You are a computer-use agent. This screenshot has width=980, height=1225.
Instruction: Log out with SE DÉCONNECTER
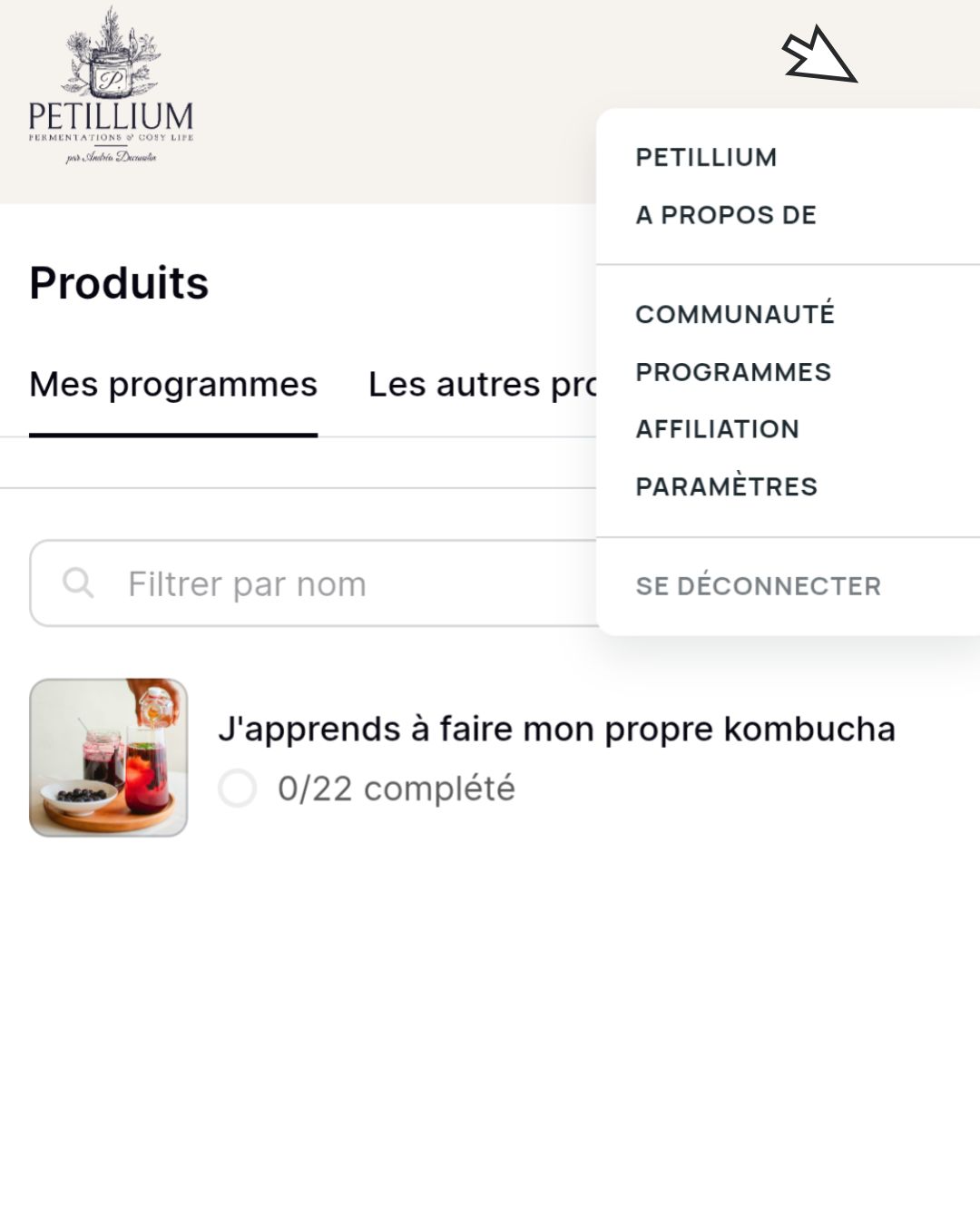tap(758, 586)
